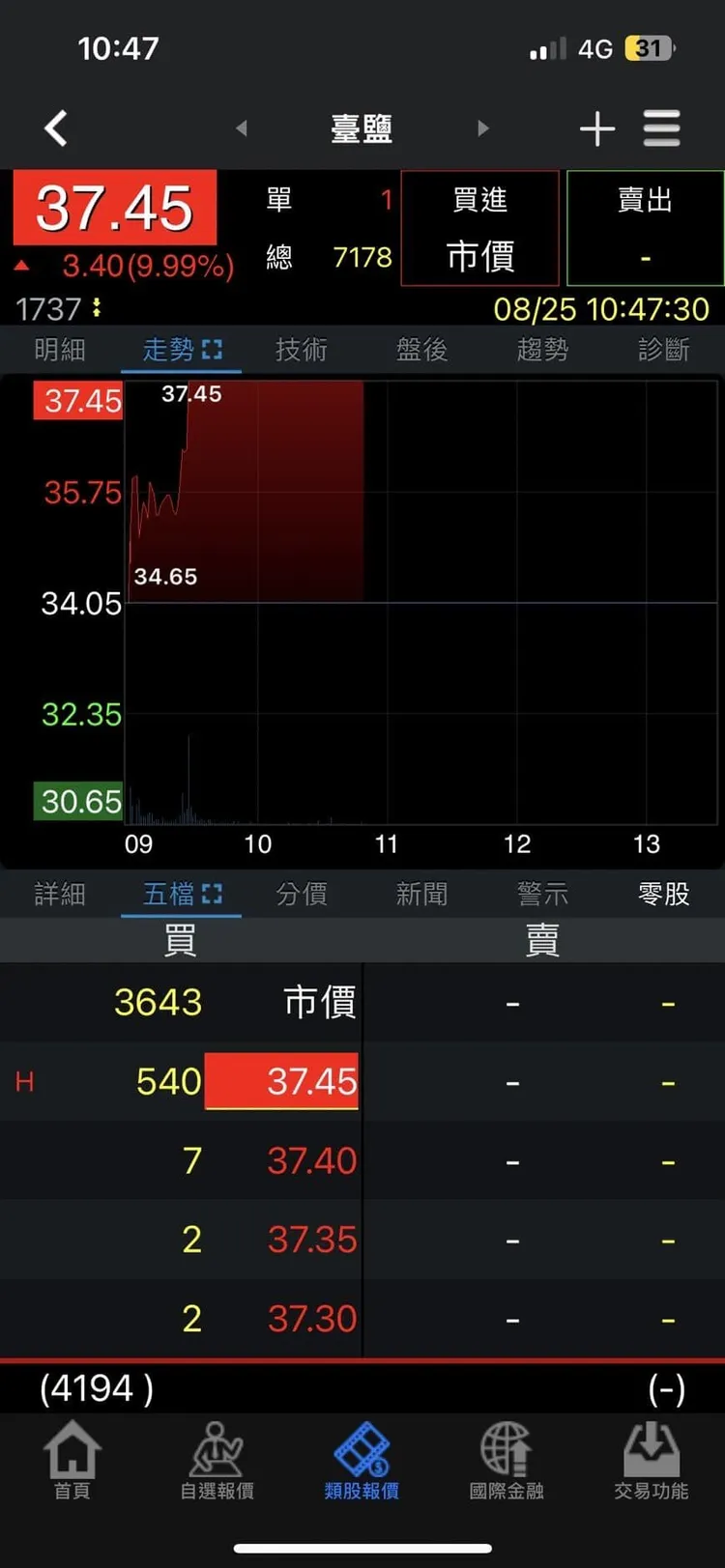Screen dimensions: 725x1568
Task: Expand the 五檔 order book to fullscreen
Action: 212,895
